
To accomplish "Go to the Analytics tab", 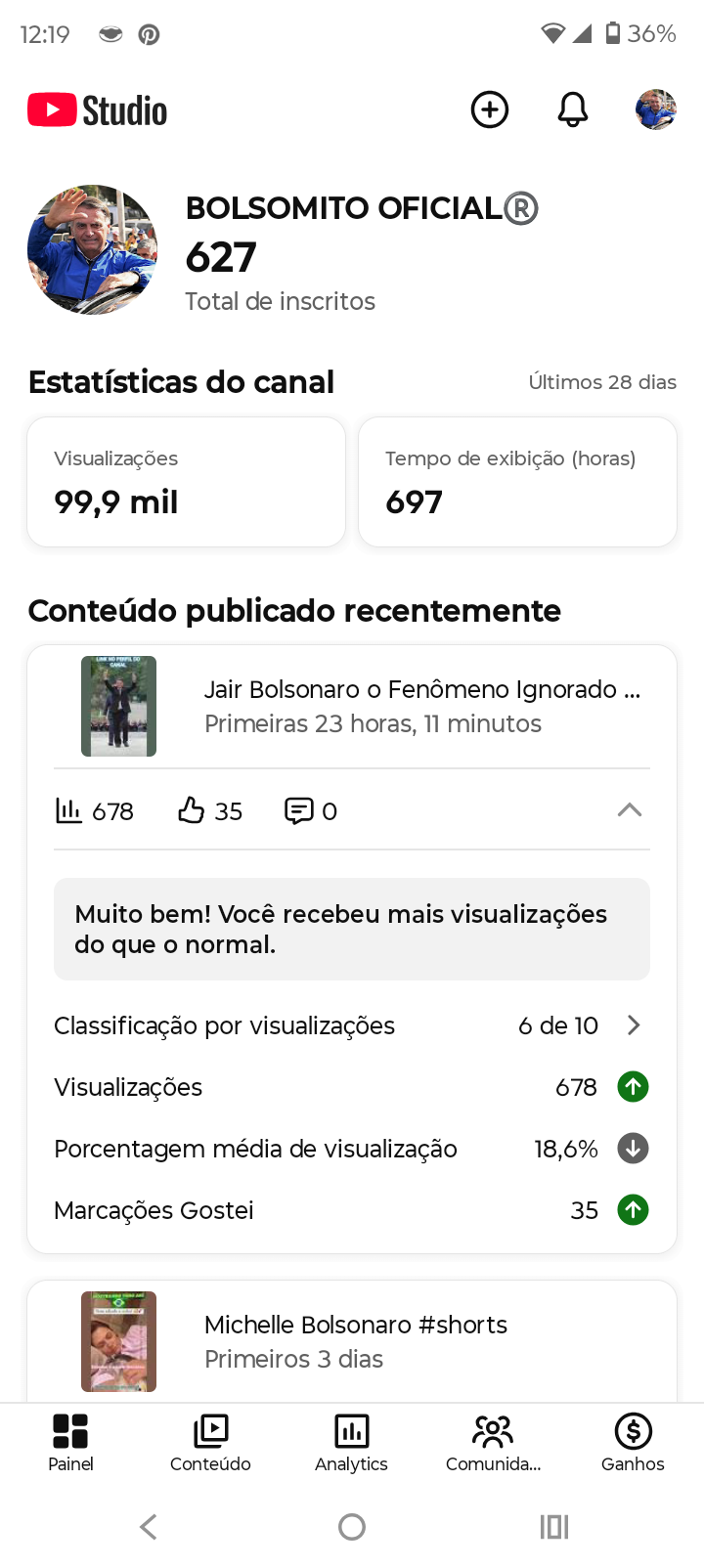I will [351, 1442].
